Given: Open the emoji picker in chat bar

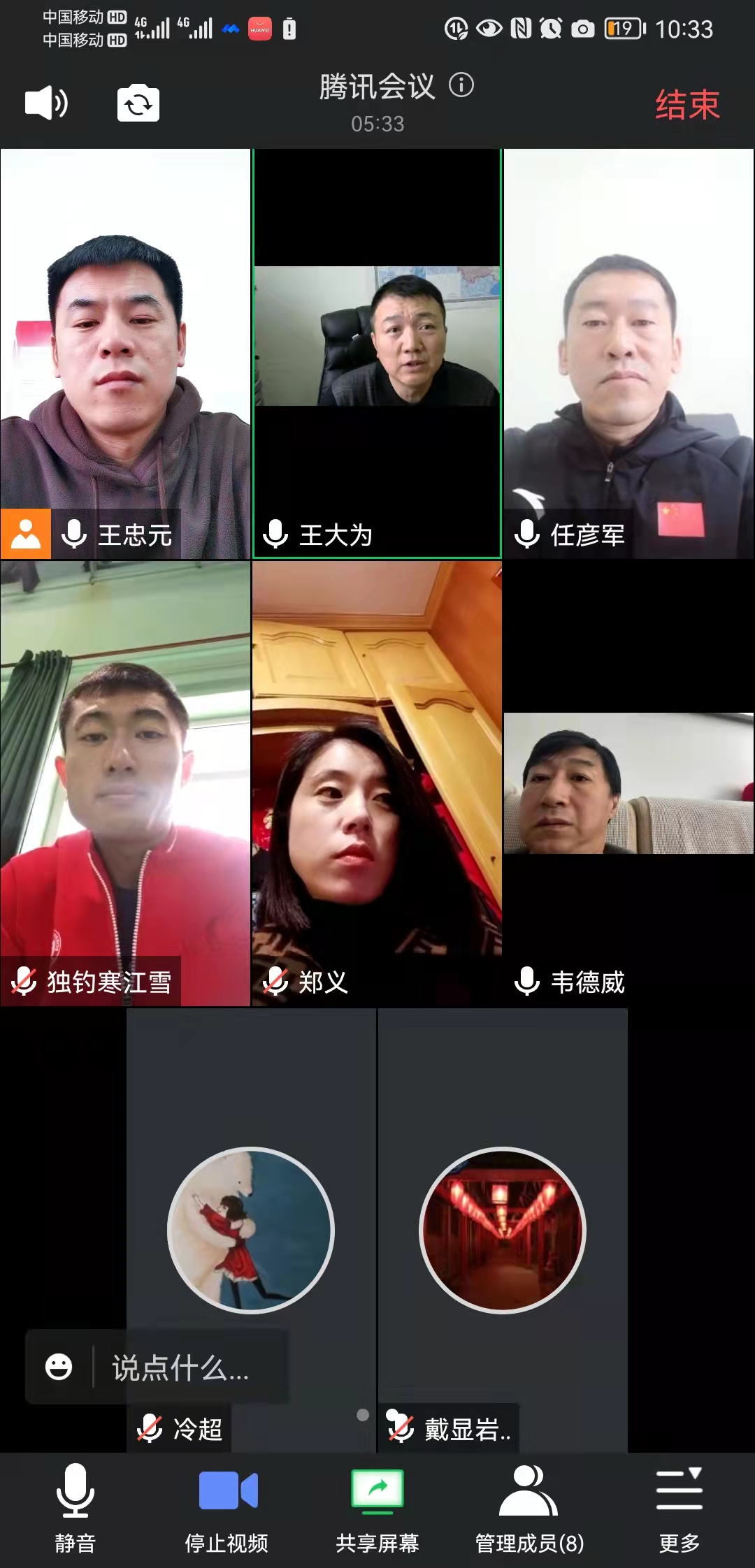Looking at the screenshot, I should [x=59, y=1367].
